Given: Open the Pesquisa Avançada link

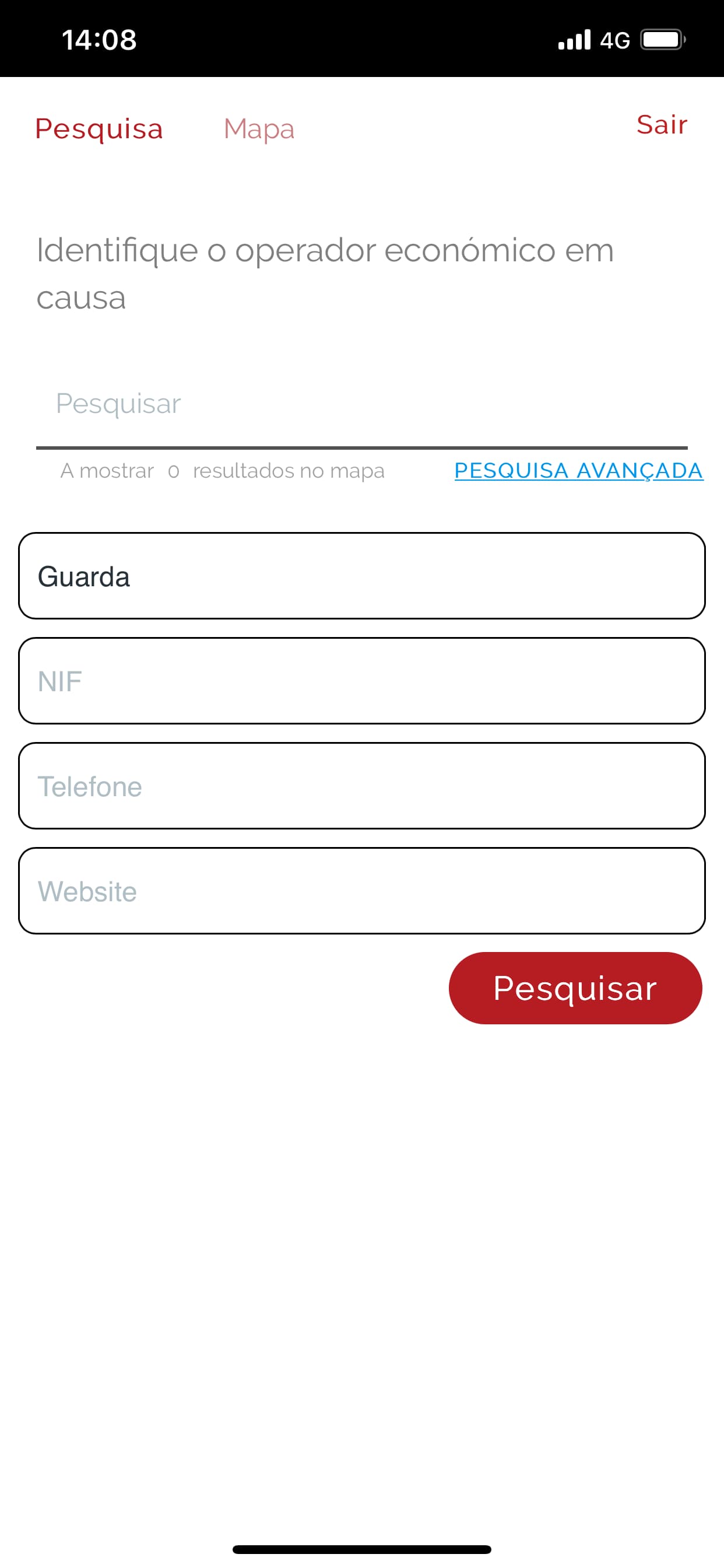Looking at the screenshot, I should tap(578, 471).
